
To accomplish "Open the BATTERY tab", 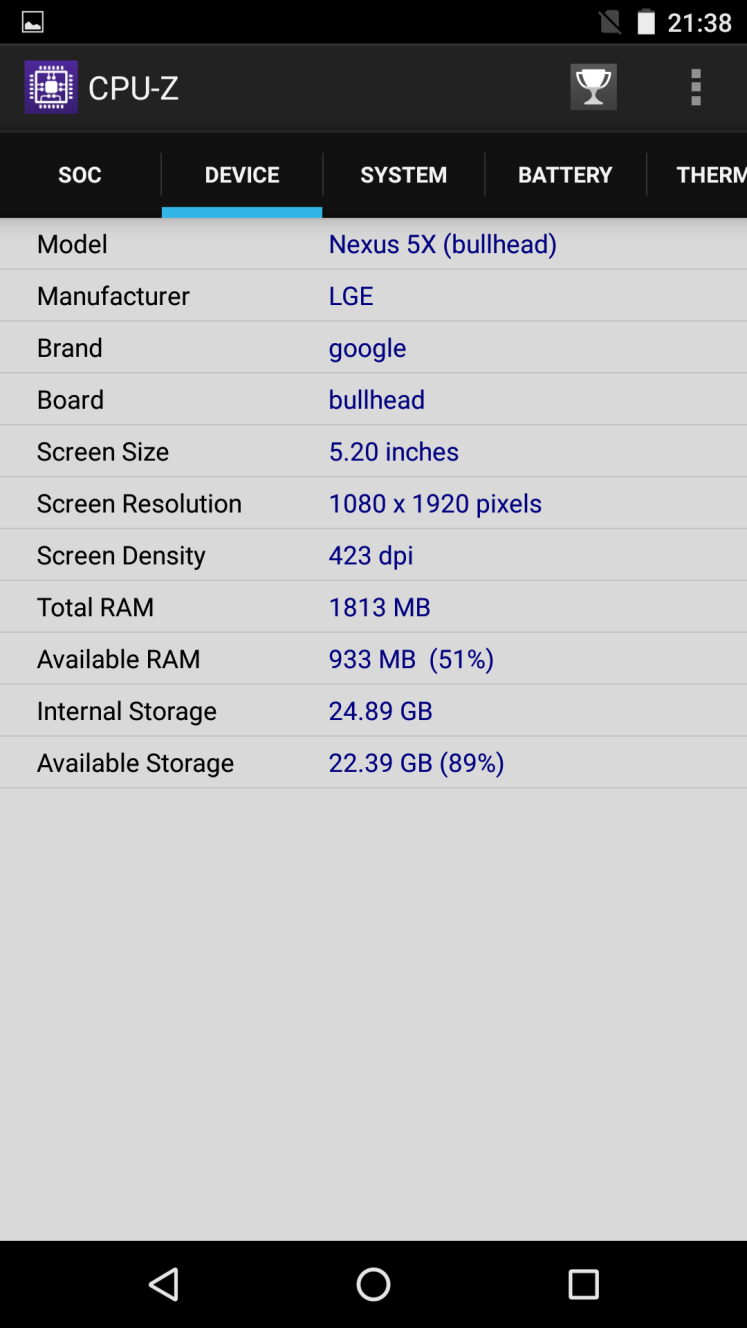I will click(x=565, y=175).
